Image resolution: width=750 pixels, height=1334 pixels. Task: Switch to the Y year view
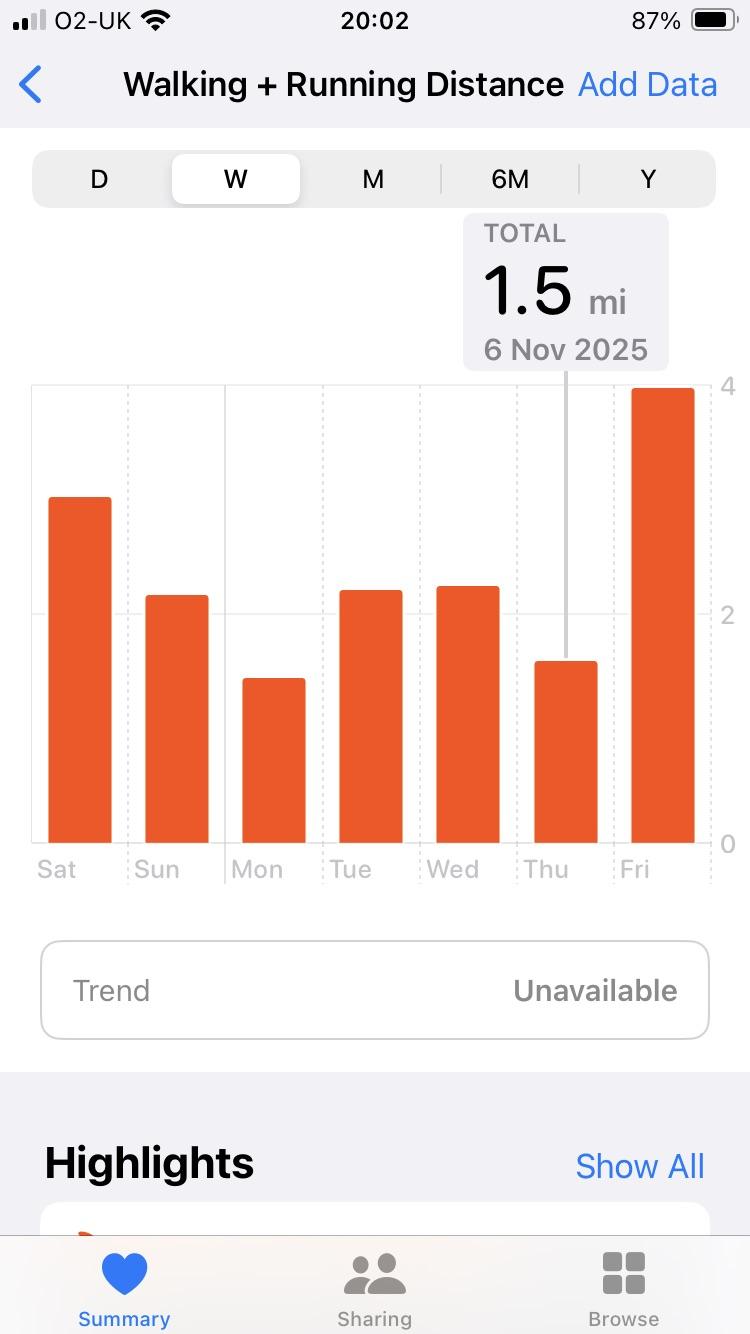(x=648, y=179)
